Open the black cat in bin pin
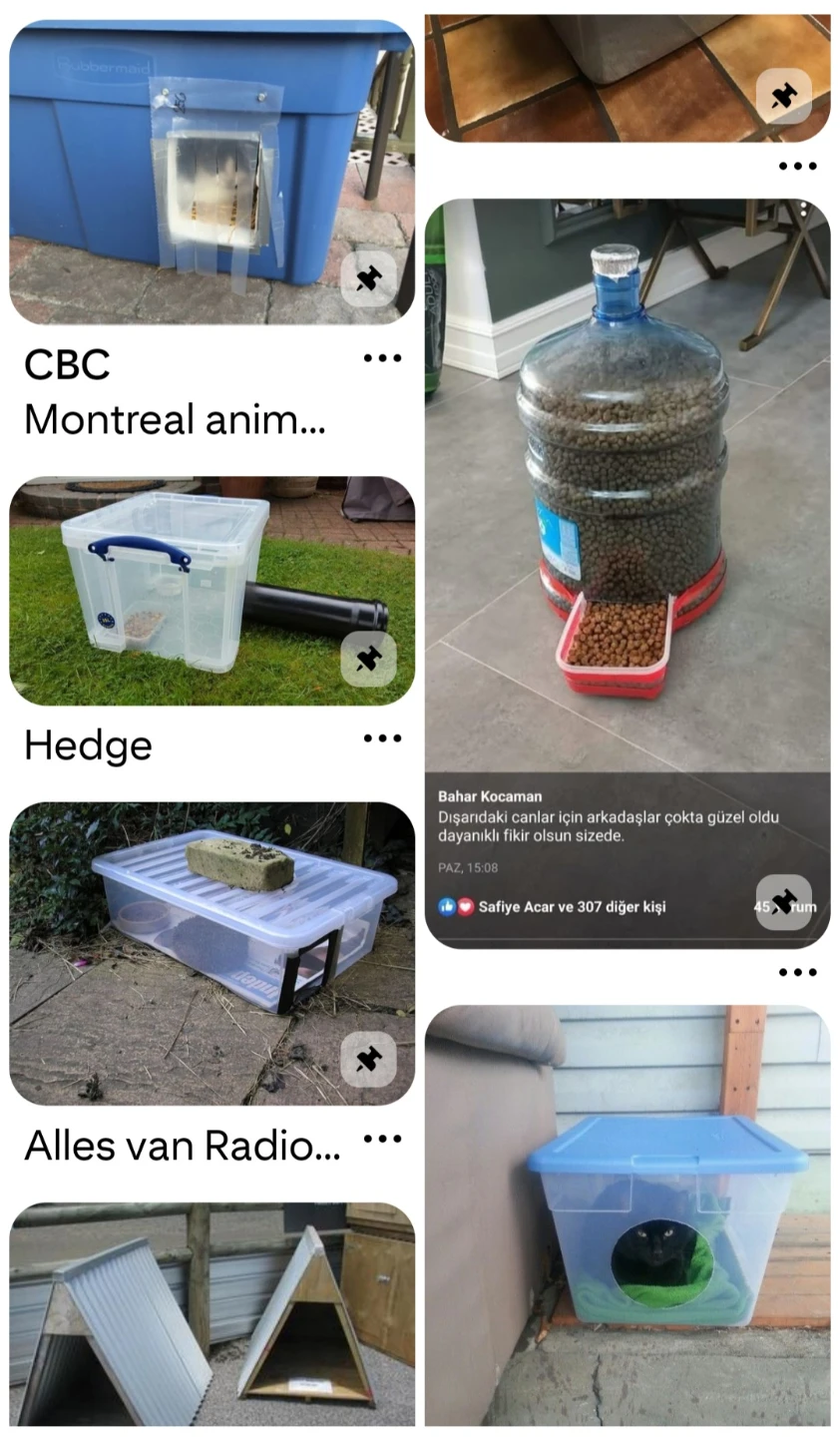The height and width of the screenshot is (1437, 840). click(x=628, y=1215)
